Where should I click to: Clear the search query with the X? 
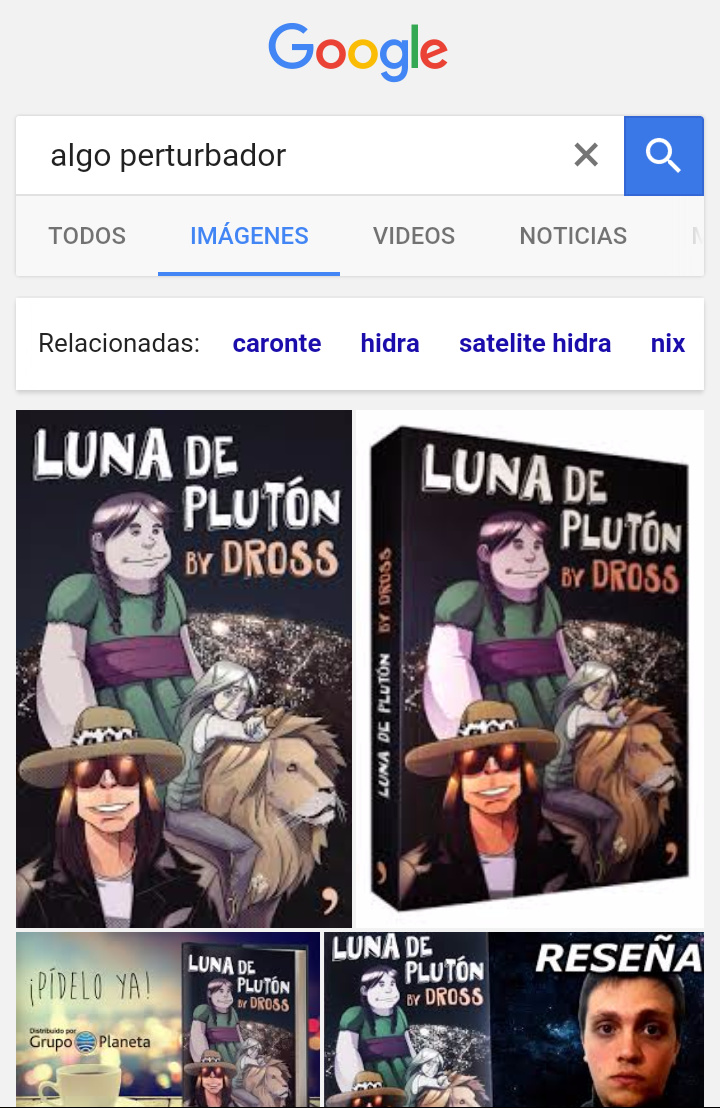(586, 155)
